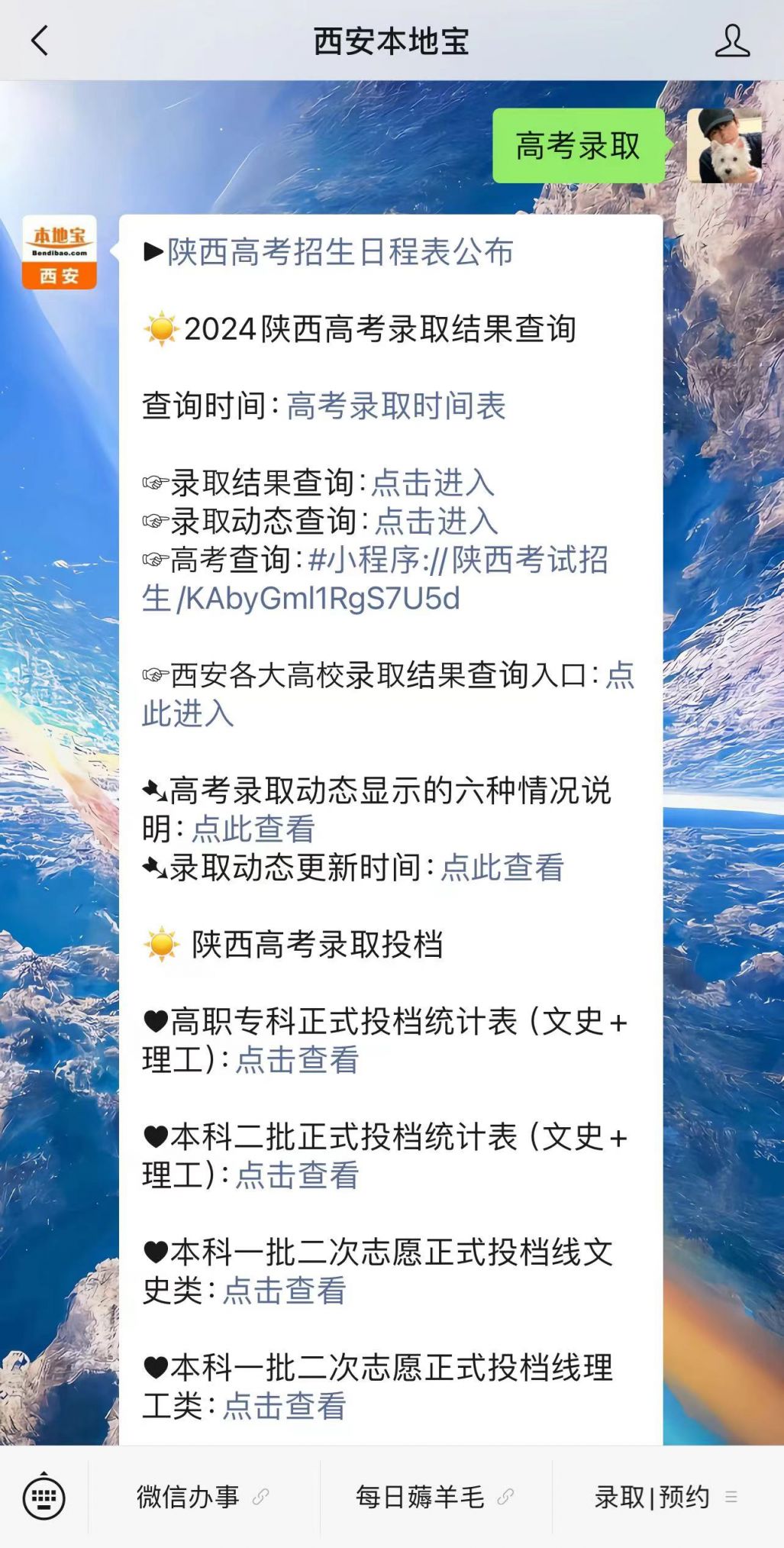Open the 陕西考试招生 mini program link

pos(376,579)
